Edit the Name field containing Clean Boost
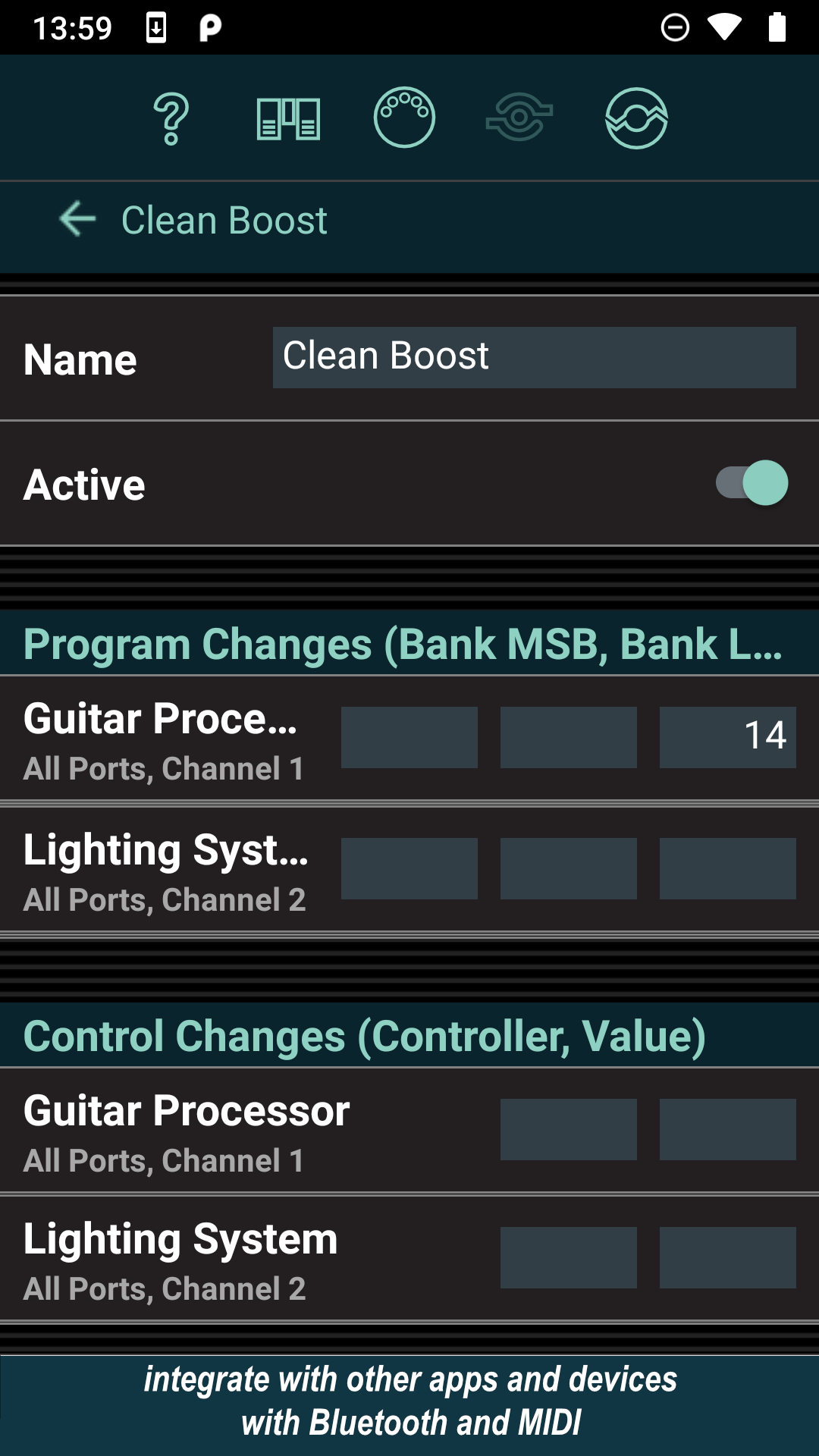Image resolution: width=819 pixels, height=1456 pixels. tap(533, 357)
